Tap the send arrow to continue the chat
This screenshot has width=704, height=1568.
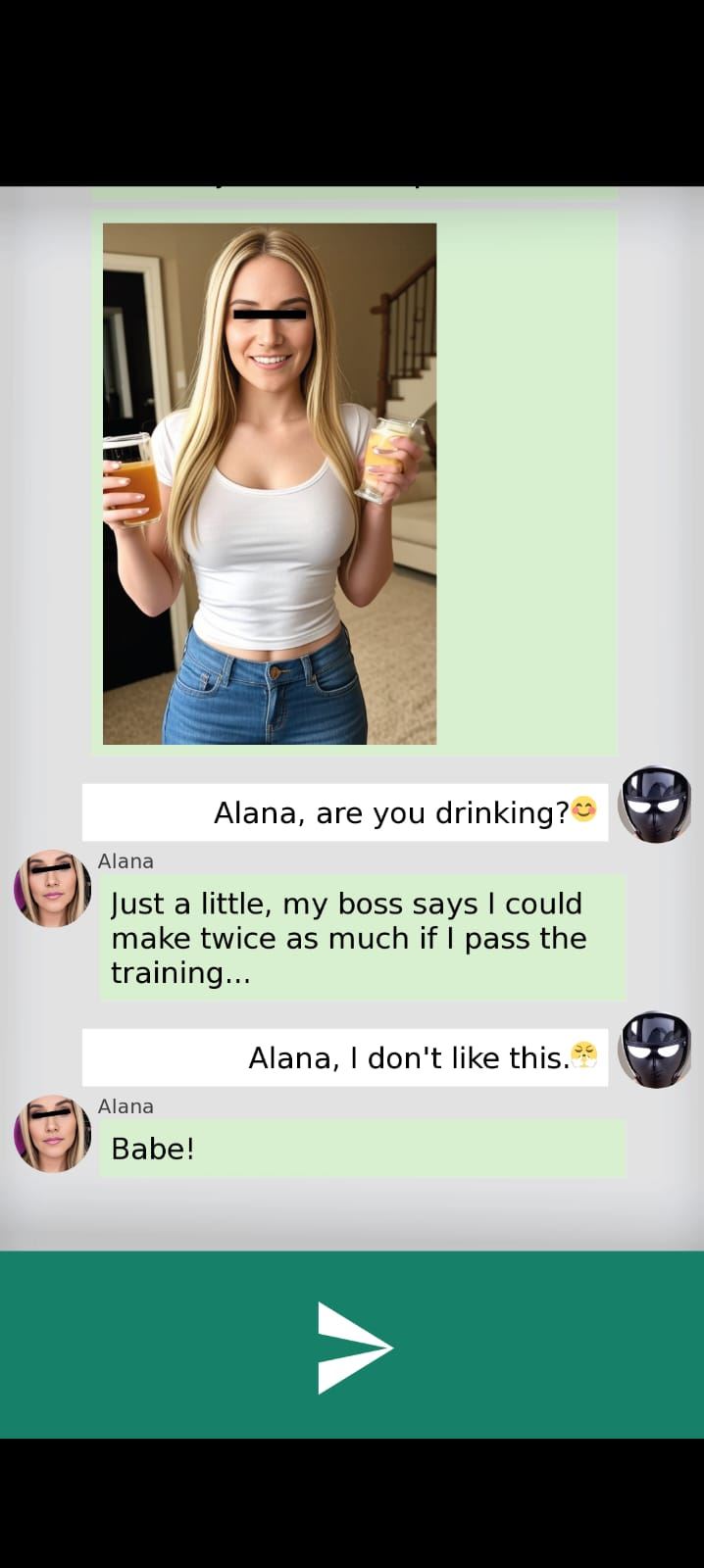pos(353,1347)
